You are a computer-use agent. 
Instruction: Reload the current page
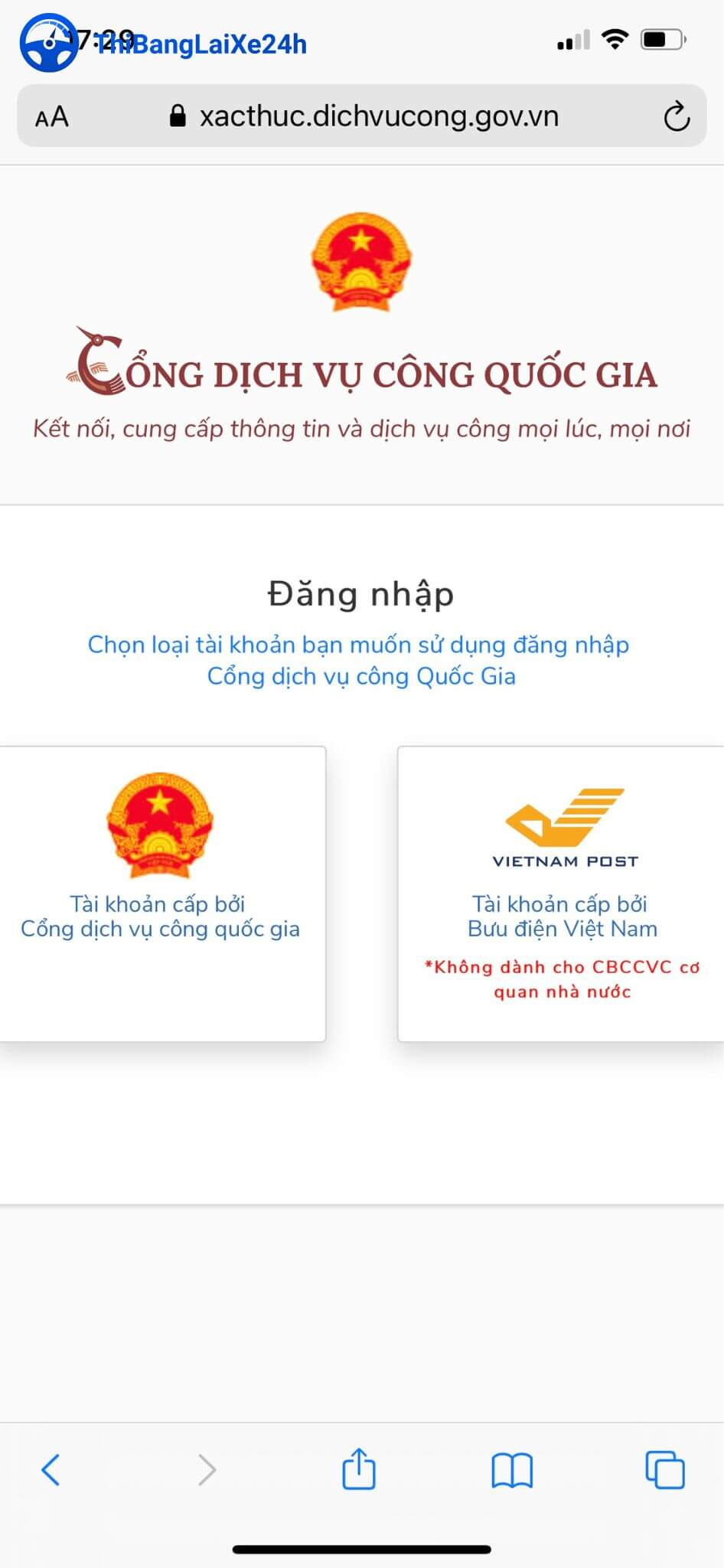tap(677, 117)
